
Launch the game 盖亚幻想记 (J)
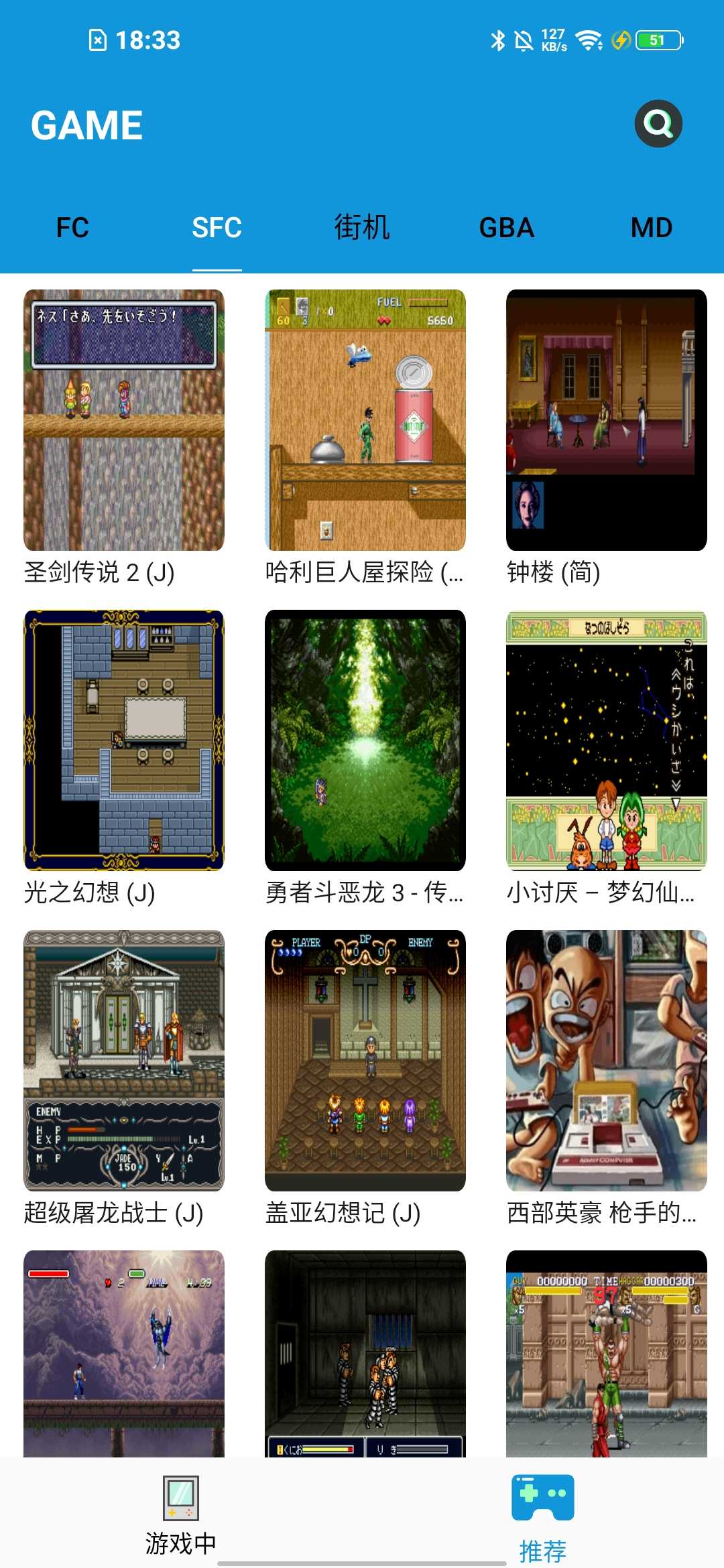pos(365,1061)
